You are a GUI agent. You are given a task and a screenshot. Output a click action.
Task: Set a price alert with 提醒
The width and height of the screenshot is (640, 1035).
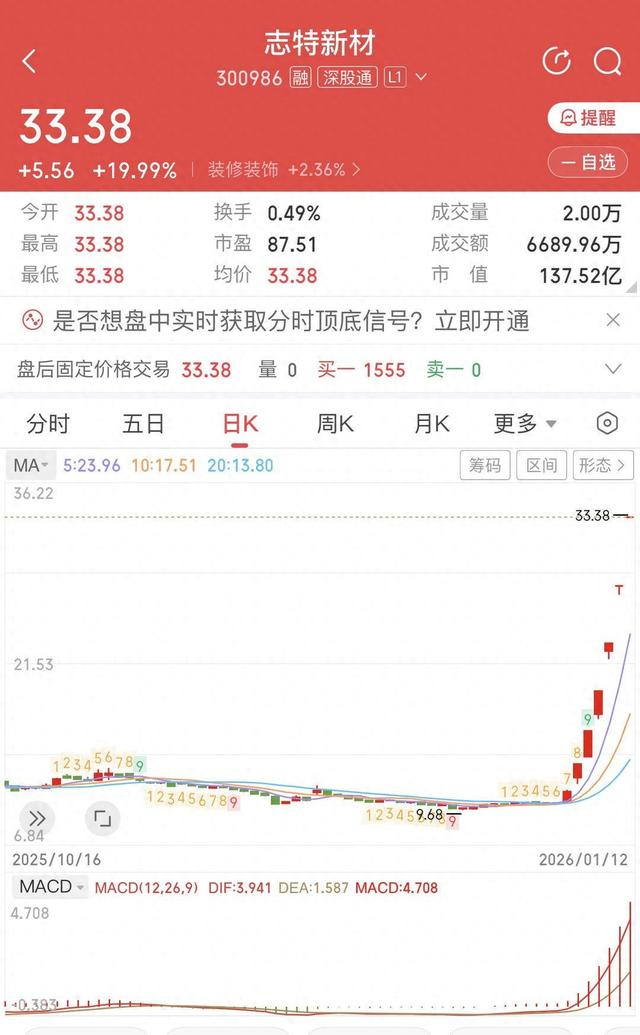[587, 118]
